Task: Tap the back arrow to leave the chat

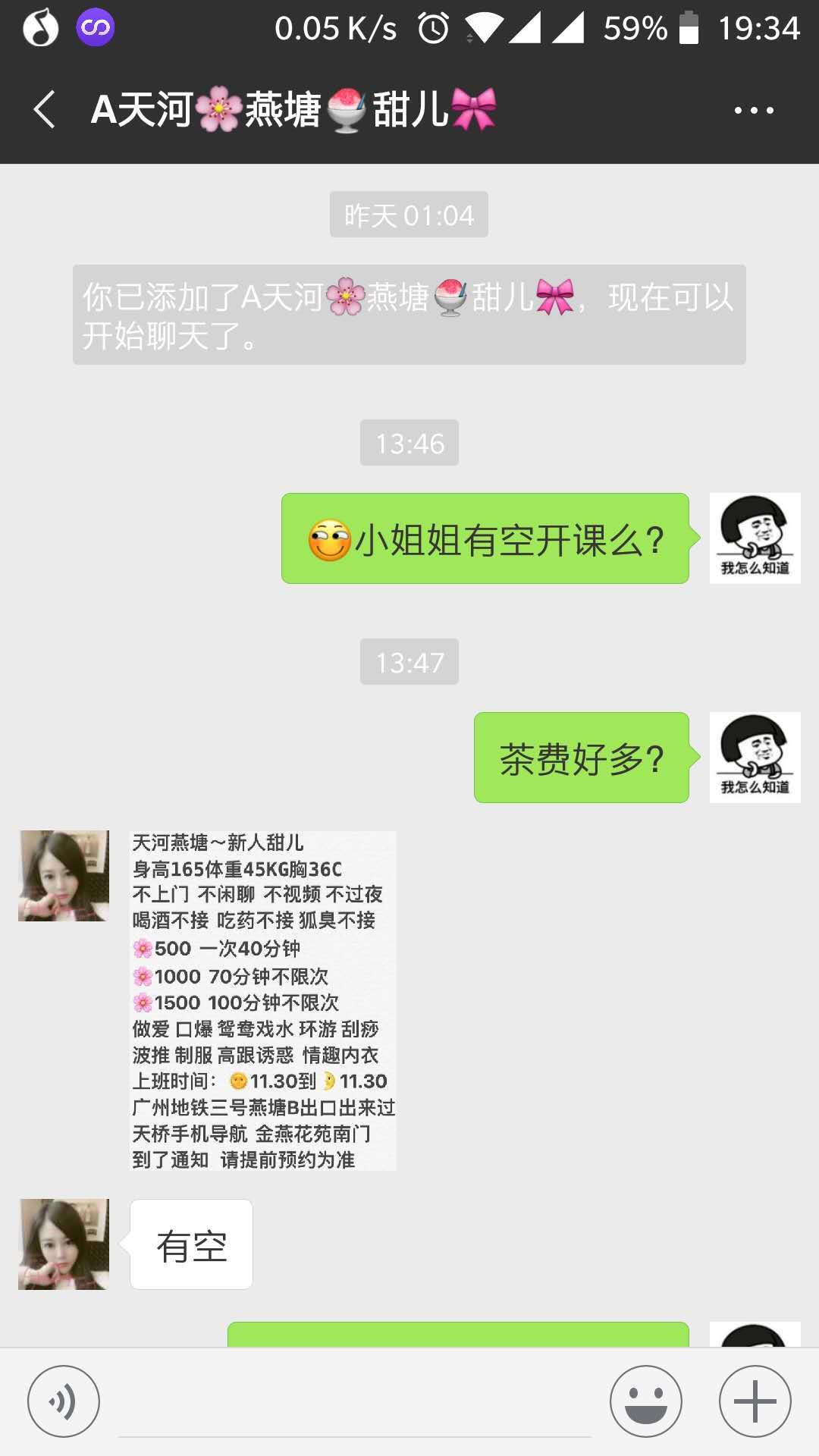Action: (43, 108)
